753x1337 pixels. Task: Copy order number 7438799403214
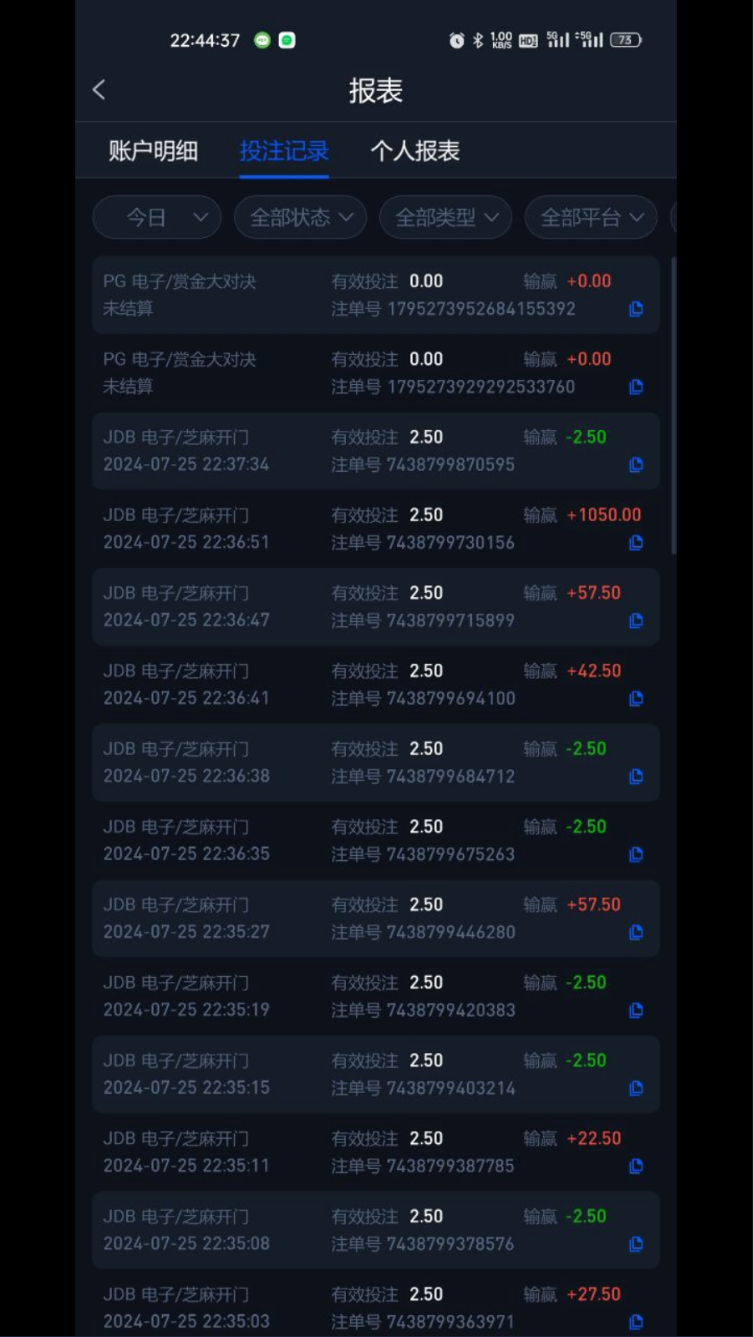coord(636,1089)
